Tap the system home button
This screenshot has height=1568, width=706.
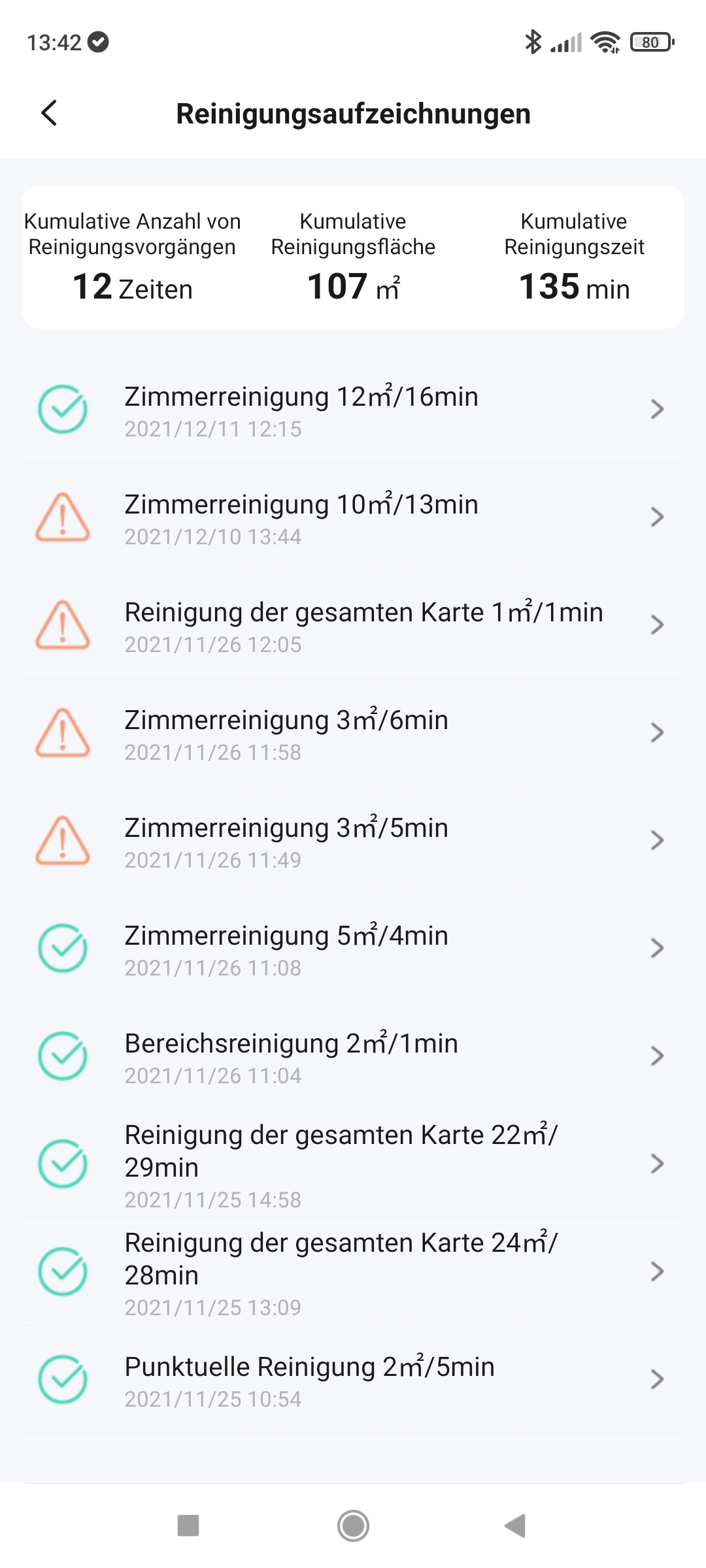point(353,1526)
